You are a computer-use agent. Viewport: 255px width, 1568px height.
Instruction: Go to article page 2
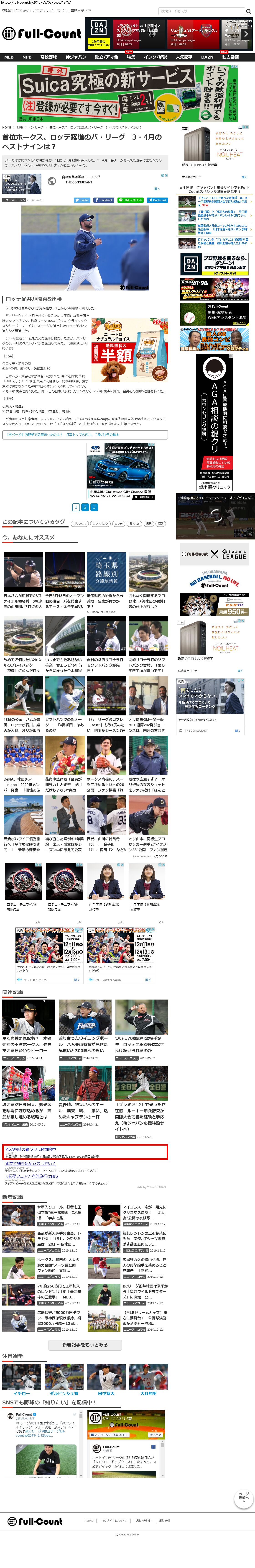click(85, 506)
